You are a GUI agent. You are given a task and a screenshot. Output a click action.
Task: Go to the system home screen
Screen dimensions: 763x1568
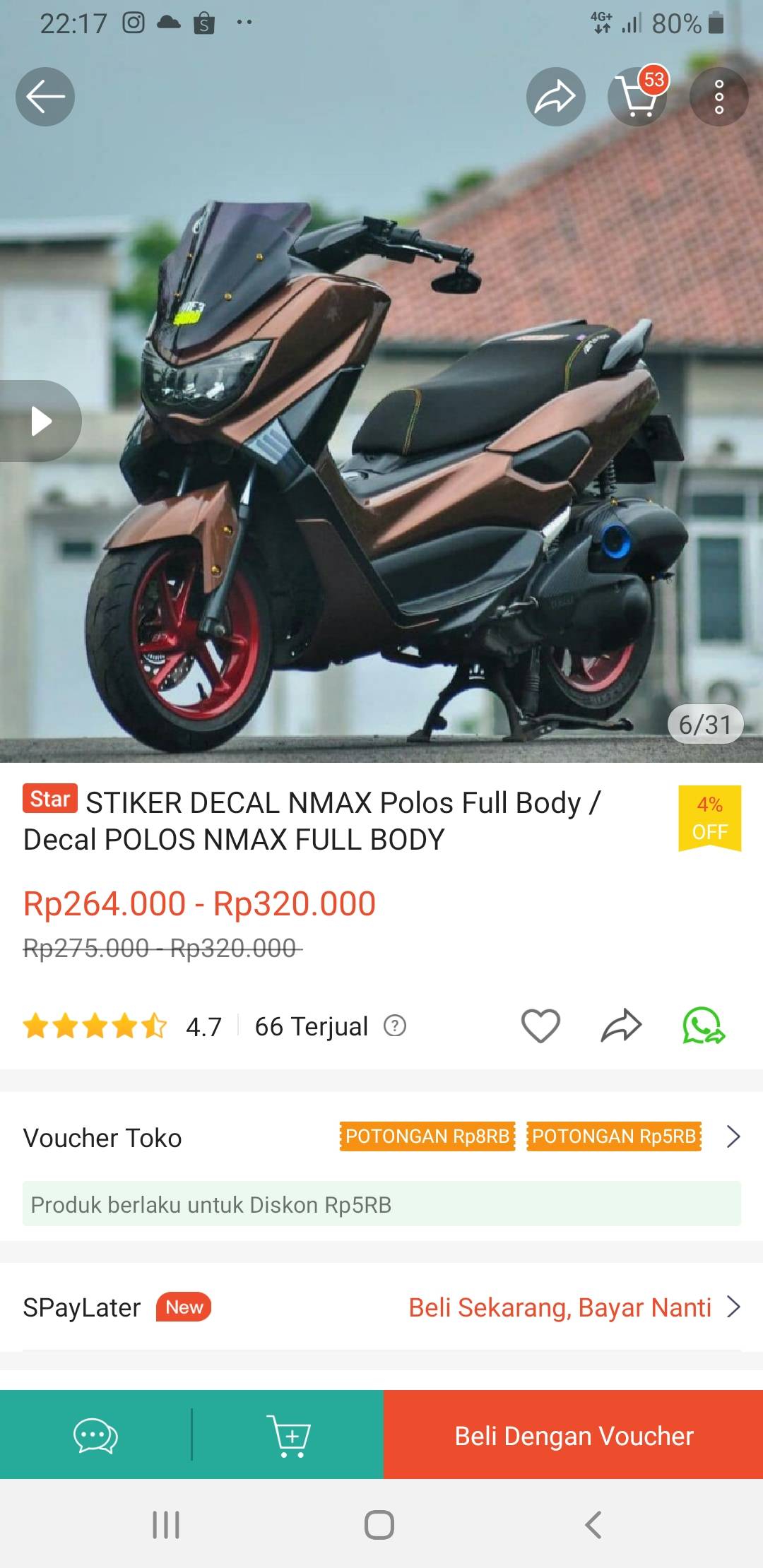tap(379, 1524)
